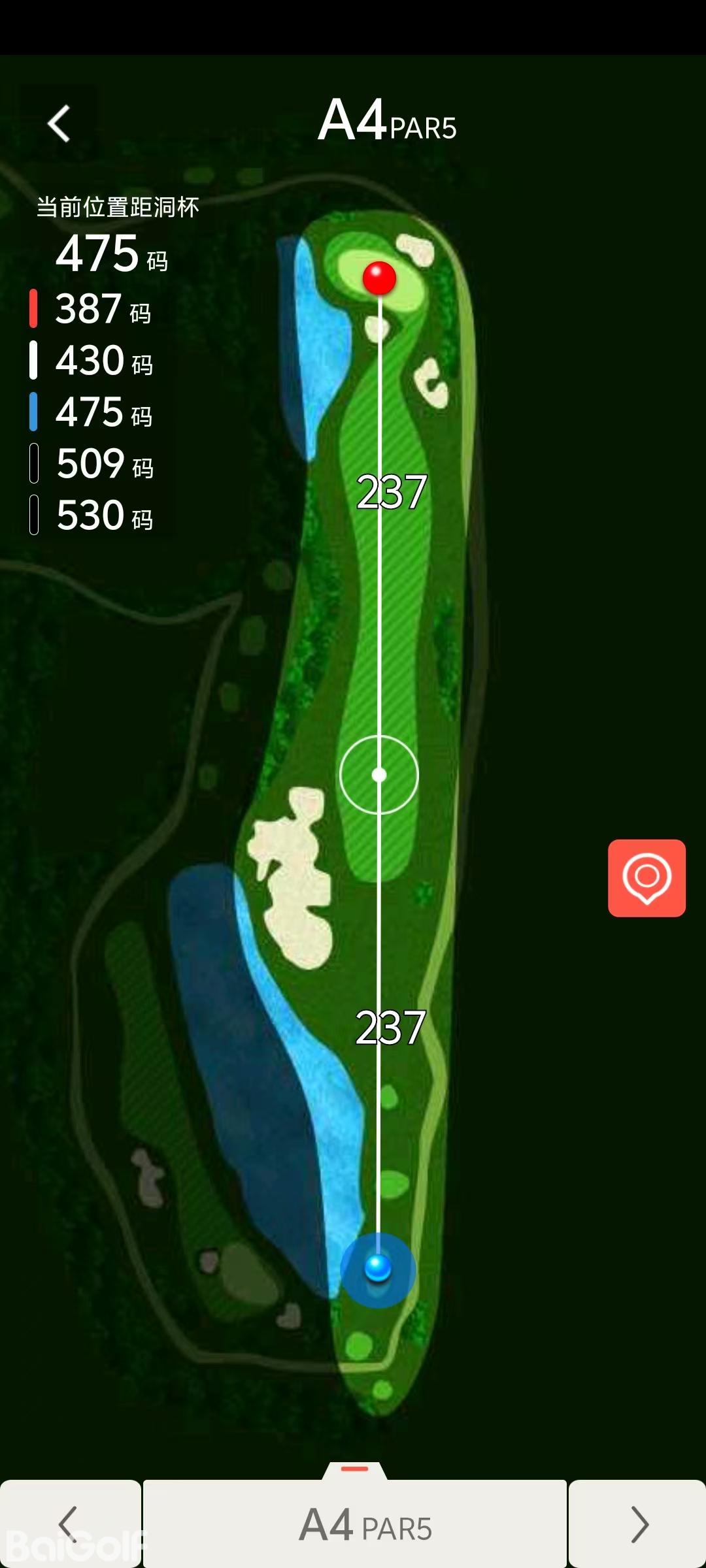
Task: Tap the circular target marker on fairway
Action: (379, 775)
